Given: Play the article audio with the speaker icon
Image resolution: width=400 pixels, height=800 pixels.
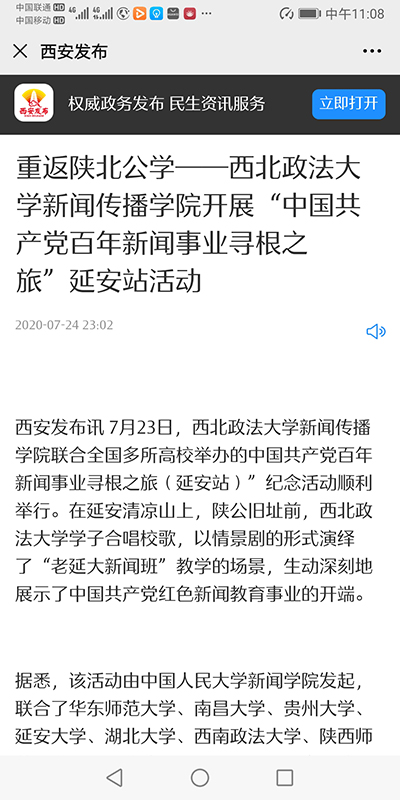Looking at the screenshot, I should pos(376,332).
